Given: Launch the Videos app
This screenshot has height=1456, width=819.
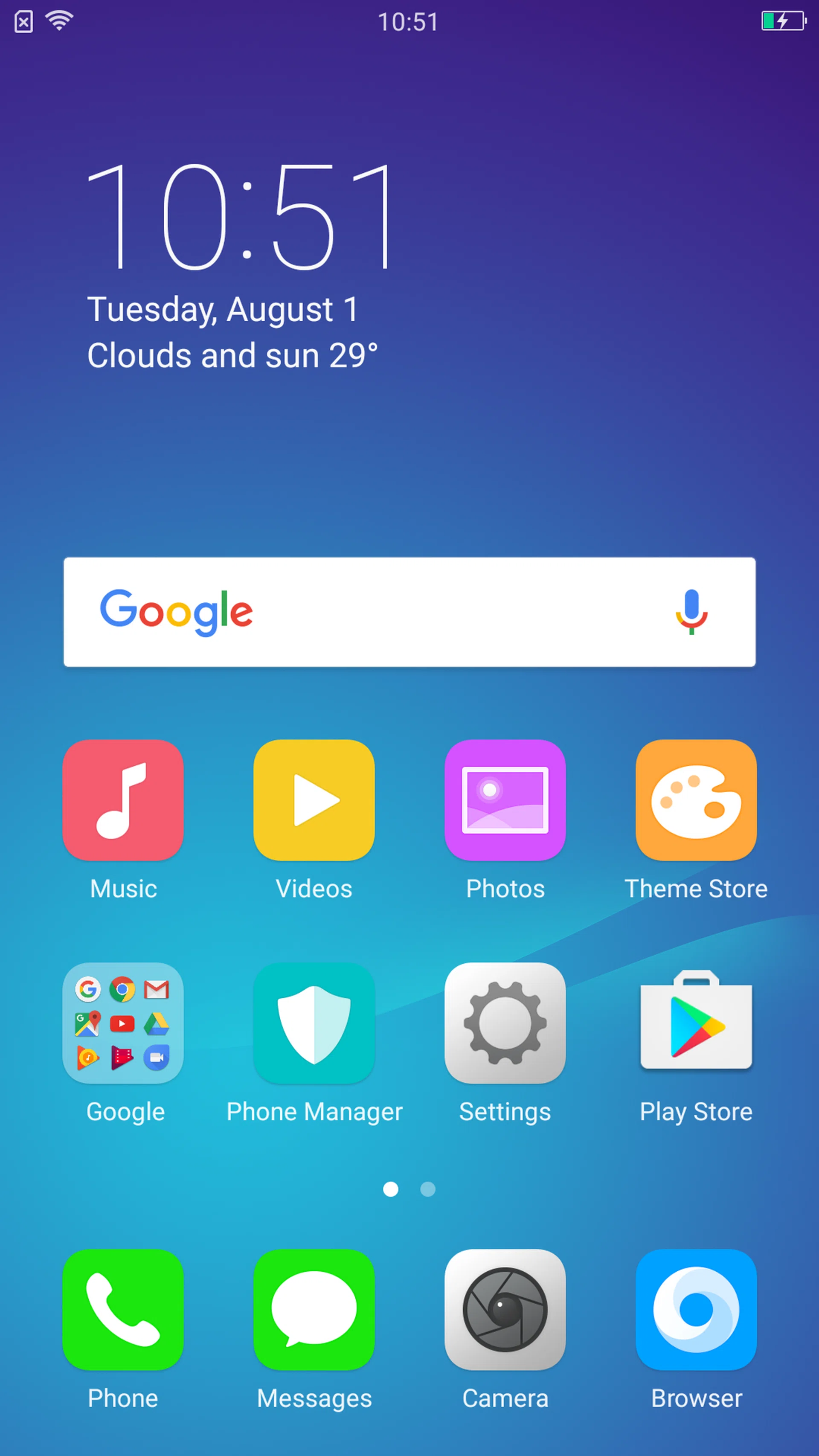Looking at the screenshot, I should pos(314,800).
